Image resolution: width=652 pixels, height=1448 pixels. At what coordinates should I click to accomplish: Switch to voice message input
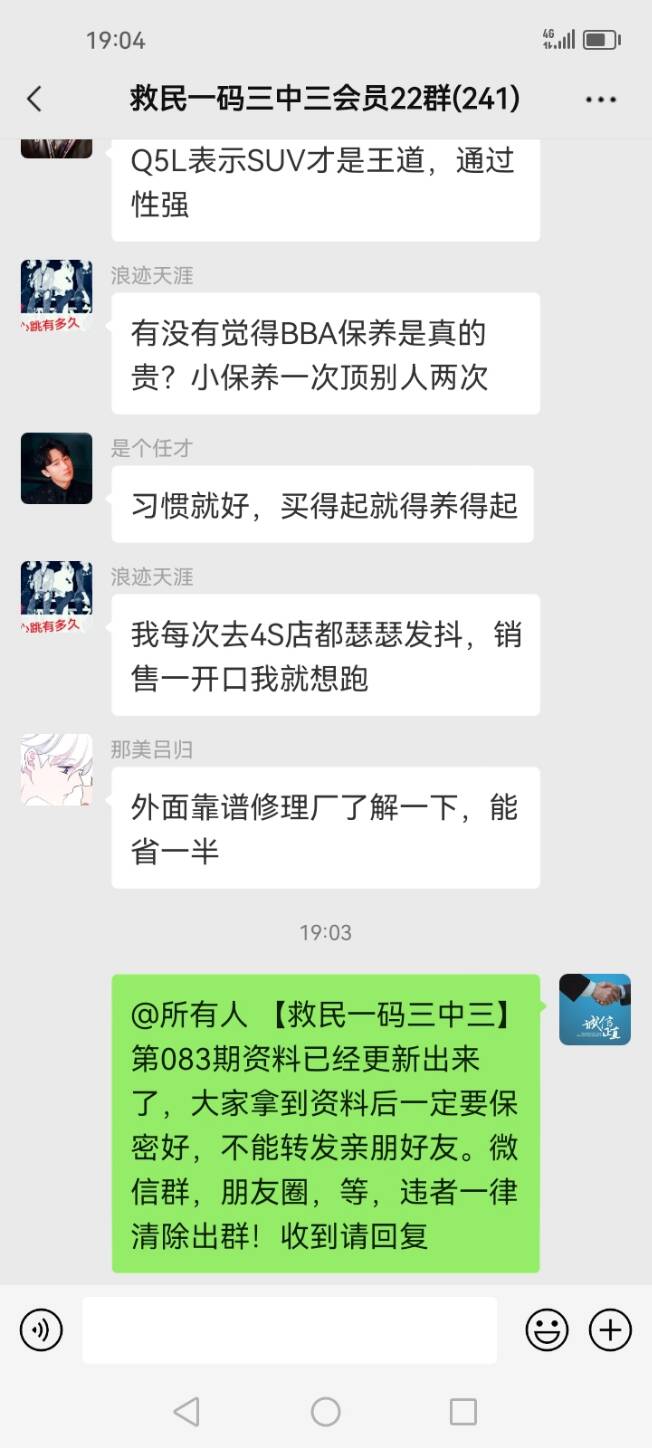point(41,1330)
